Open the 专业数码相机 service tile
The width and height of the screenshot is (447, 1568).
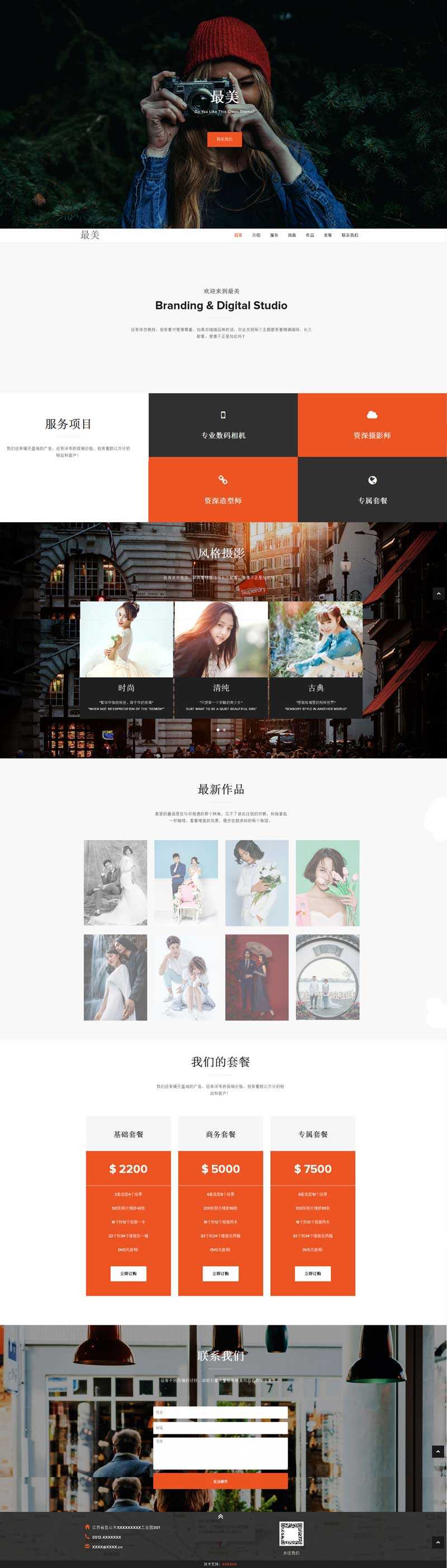point(223,425)
